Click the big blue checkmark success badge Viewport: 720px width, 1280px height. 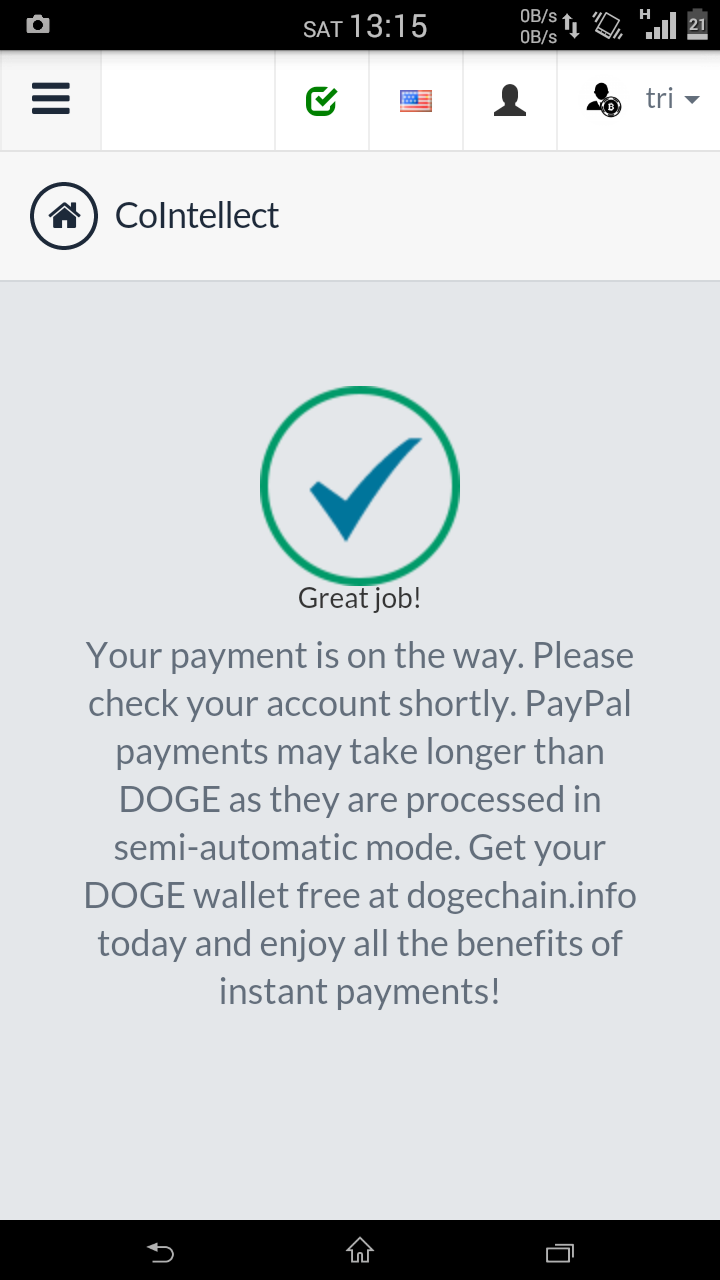(359, 485)
